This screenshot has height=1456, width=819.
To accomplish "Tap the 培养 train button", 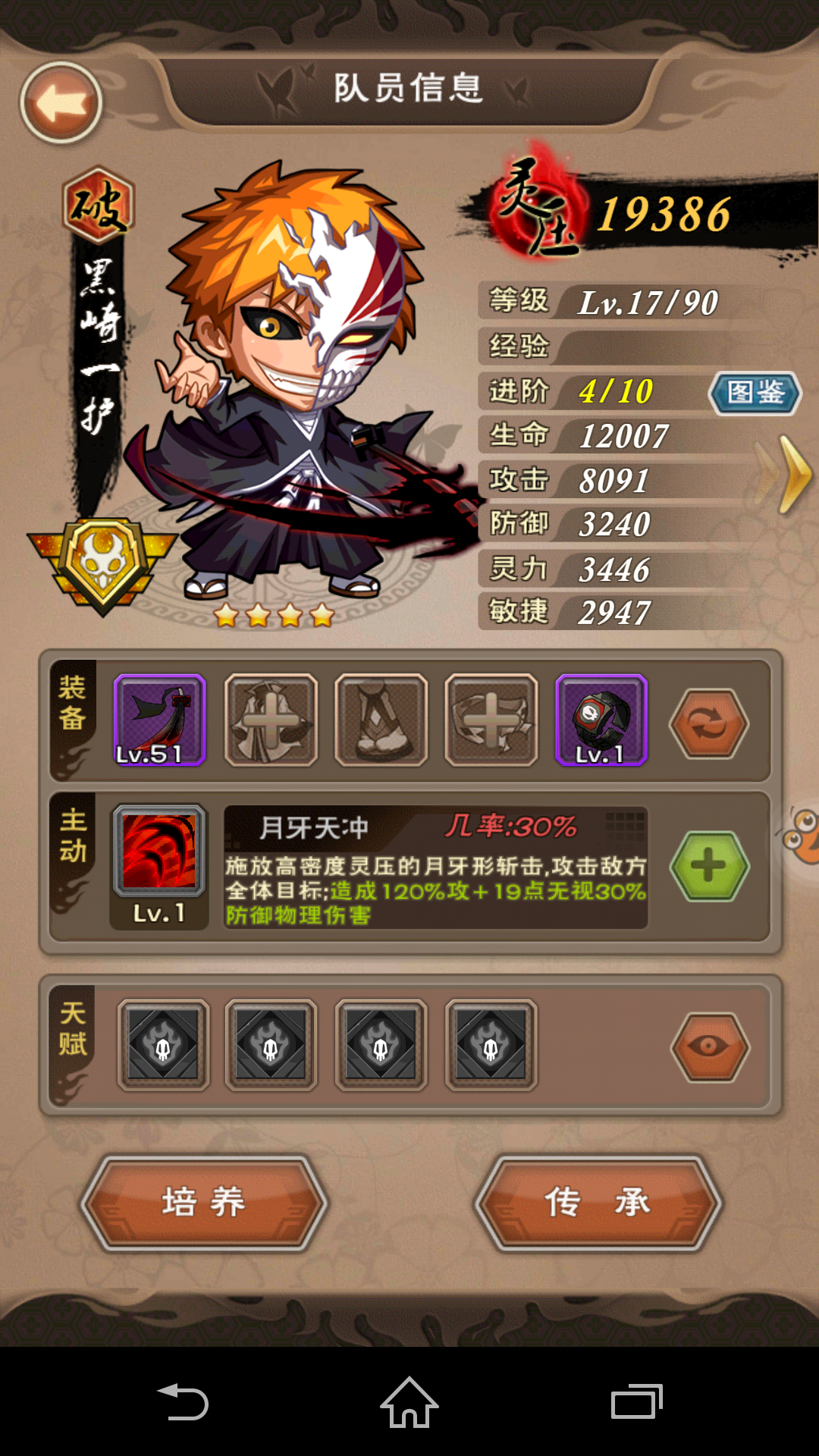I will point(203,1203).
